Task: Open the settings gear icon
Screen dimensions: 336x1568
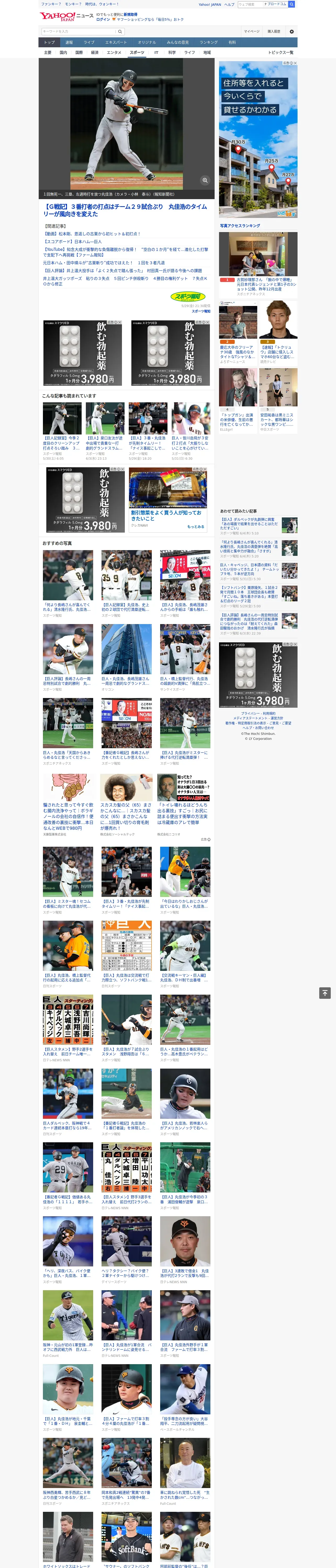Action: [292, 31]
